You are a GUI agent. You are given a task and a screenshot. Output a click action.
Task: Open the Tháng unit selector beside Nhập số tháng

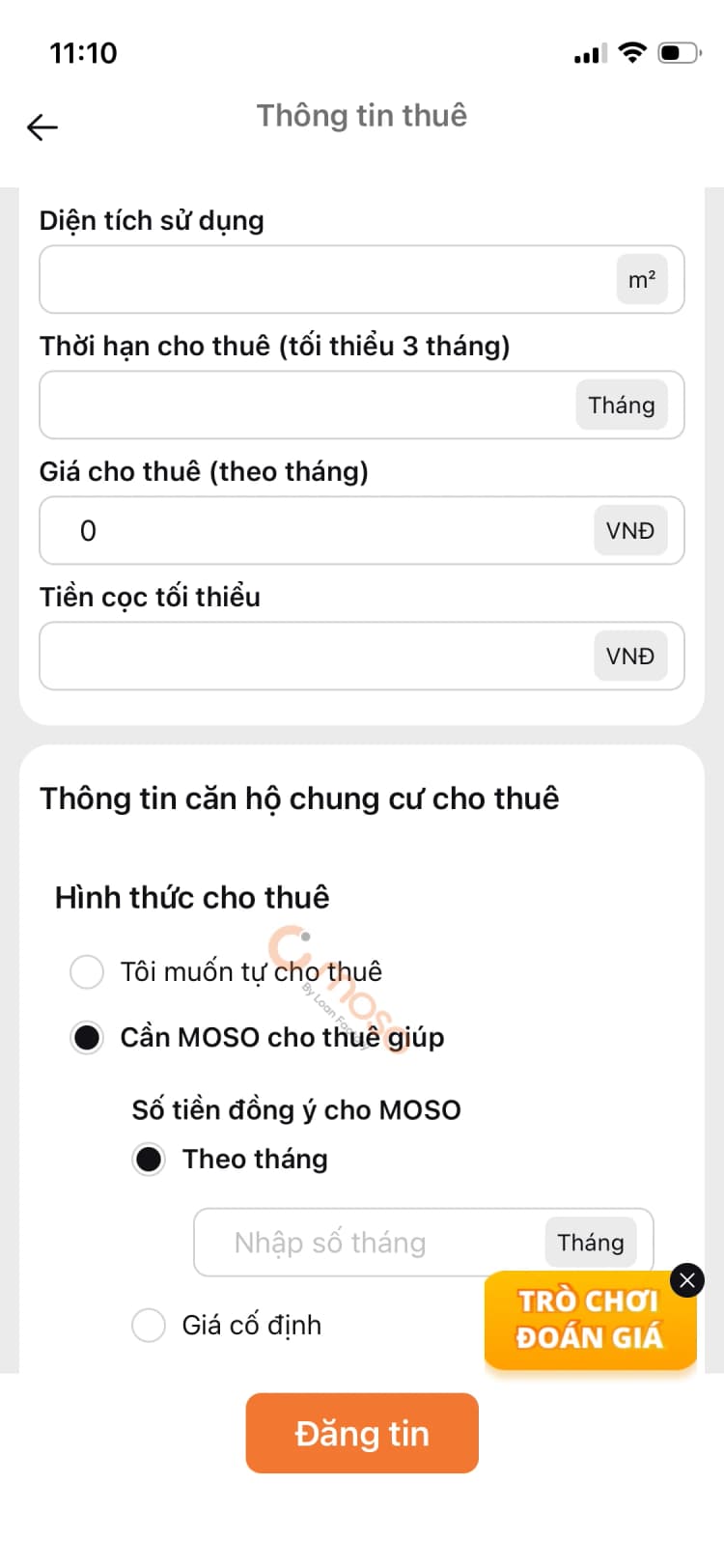click(591, 1243)
